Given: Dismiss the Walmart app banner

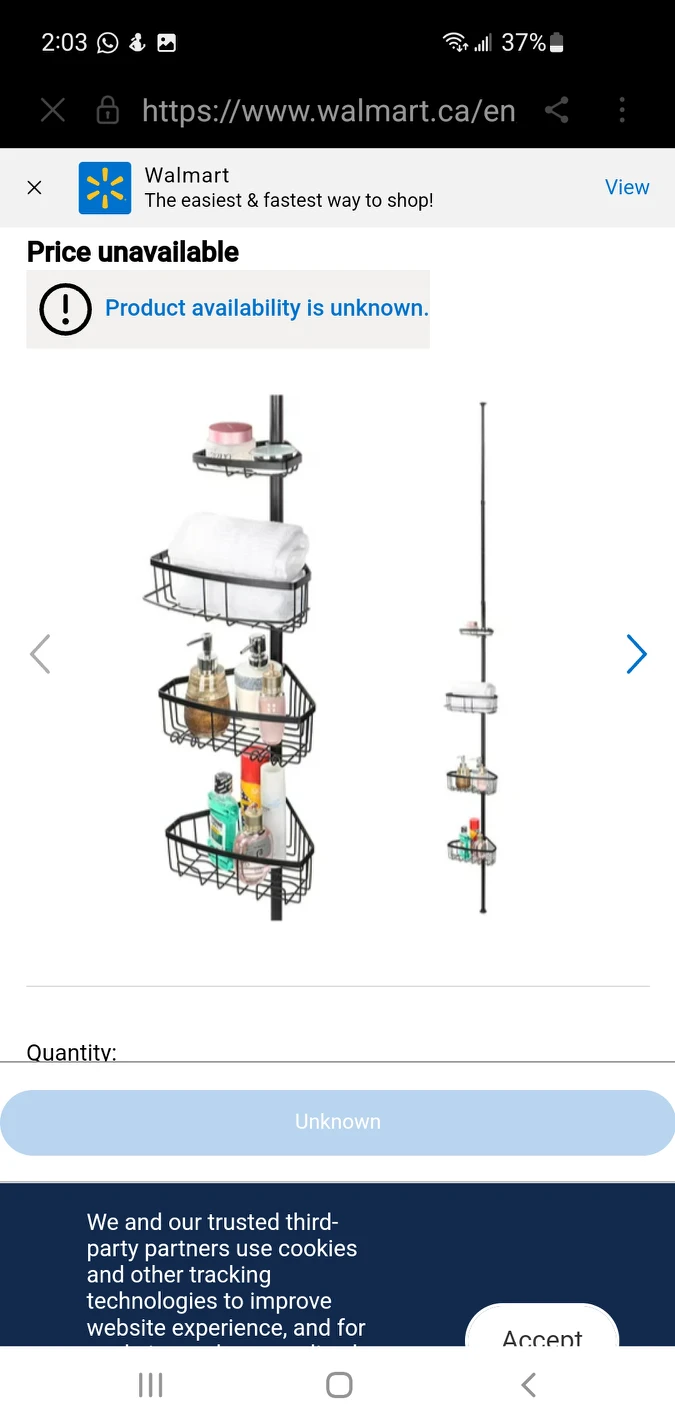Looking at the screenshot, I should tap(34, 188).
